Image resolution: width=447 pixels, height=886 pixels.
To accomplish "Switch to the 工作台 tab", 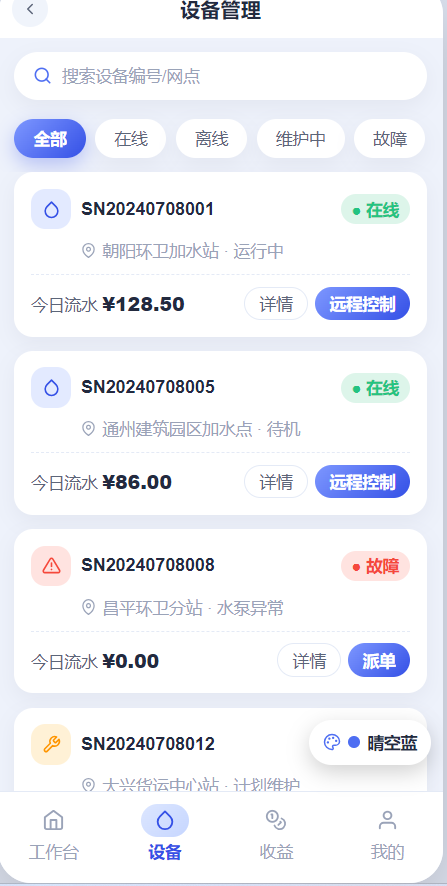I will (x=54, y=835).
